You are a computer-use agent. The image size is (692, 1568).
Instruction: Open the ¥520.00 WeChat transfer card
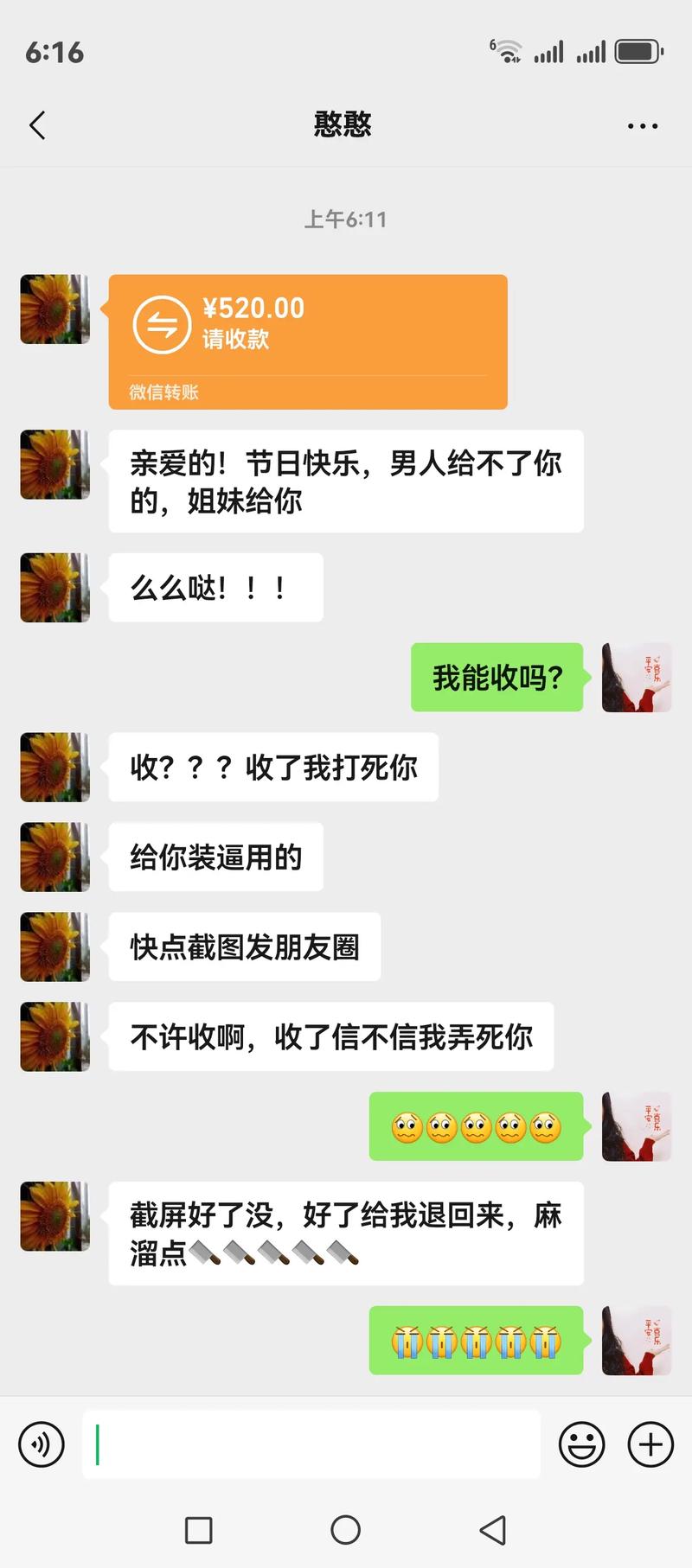point(307,341)
